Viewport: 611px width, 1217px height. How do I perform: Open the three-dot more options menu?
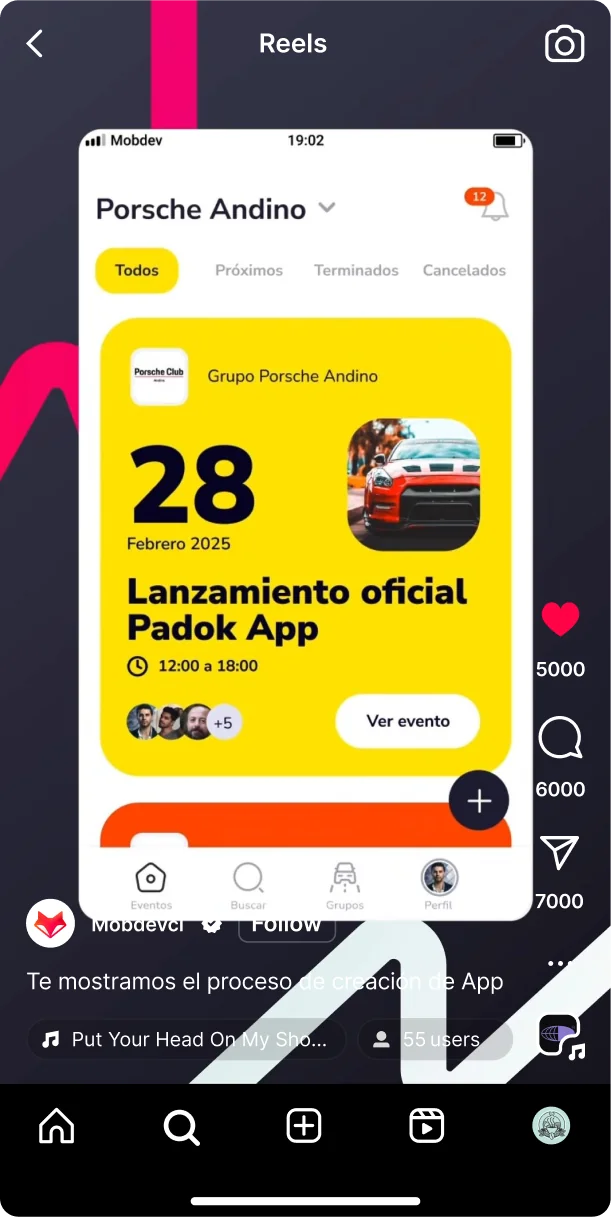point(559,963)
